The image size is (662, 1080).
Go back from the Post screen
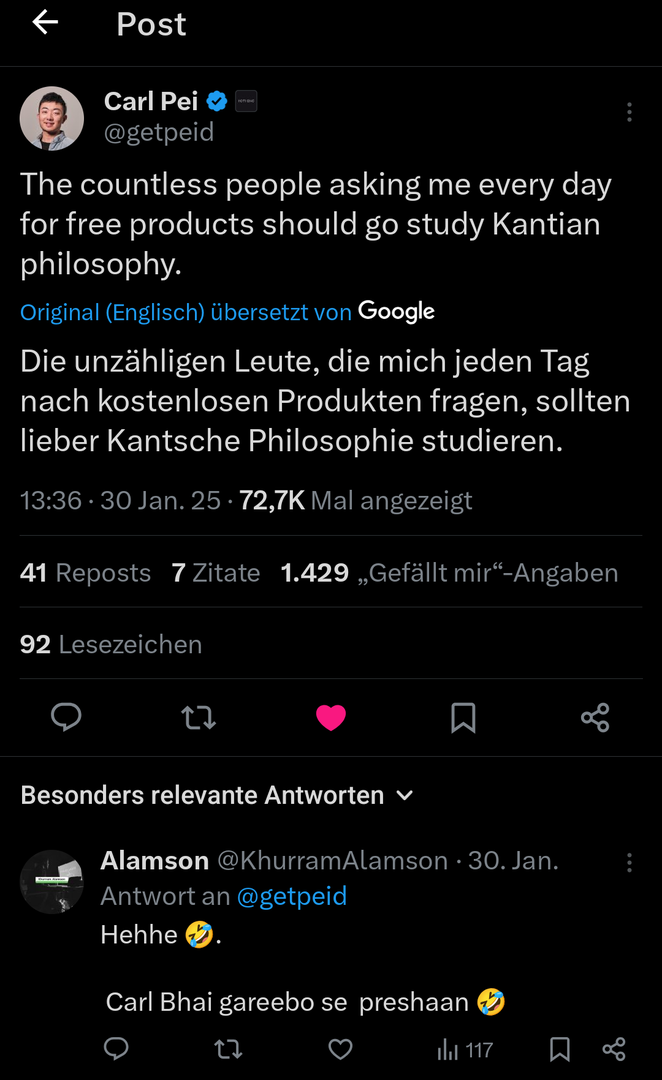click(x=45, y=23)
